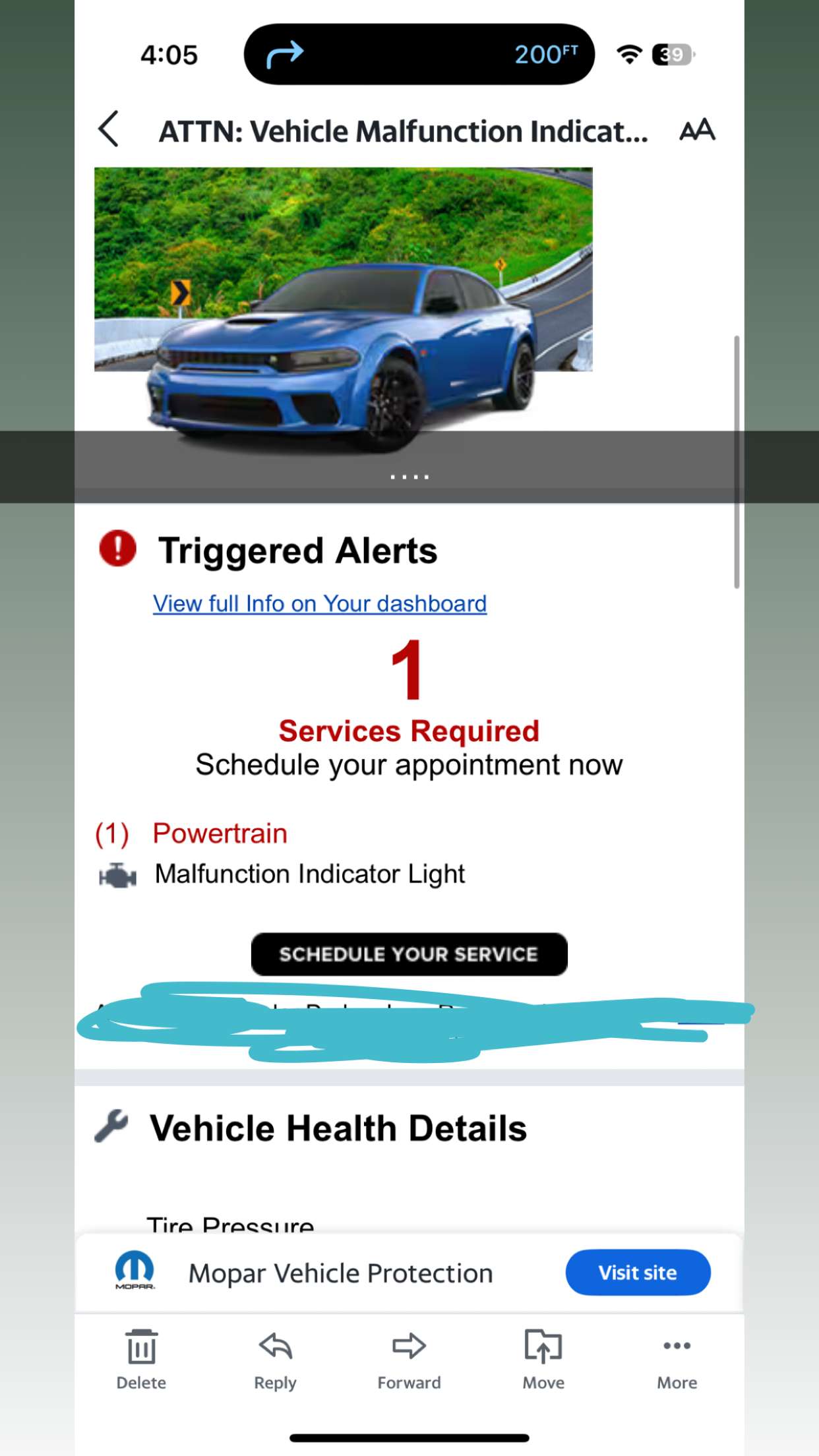Open View full Info on Your dashboard link
This screenshot has height=1456, width=819.
tap(320, 603)
